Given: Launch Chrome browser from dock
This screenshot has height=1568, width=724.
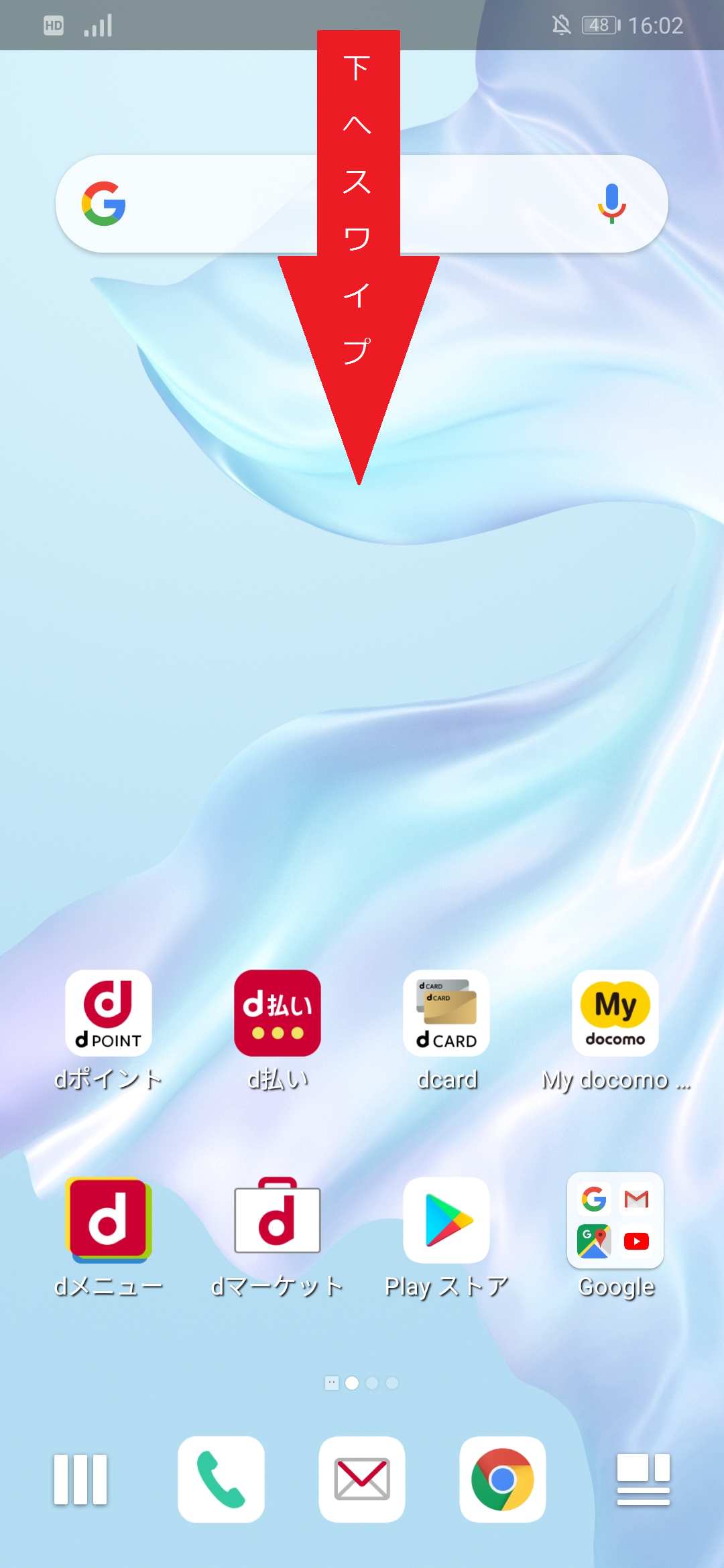Looking at the screenshot, I should pos(503,1480).
